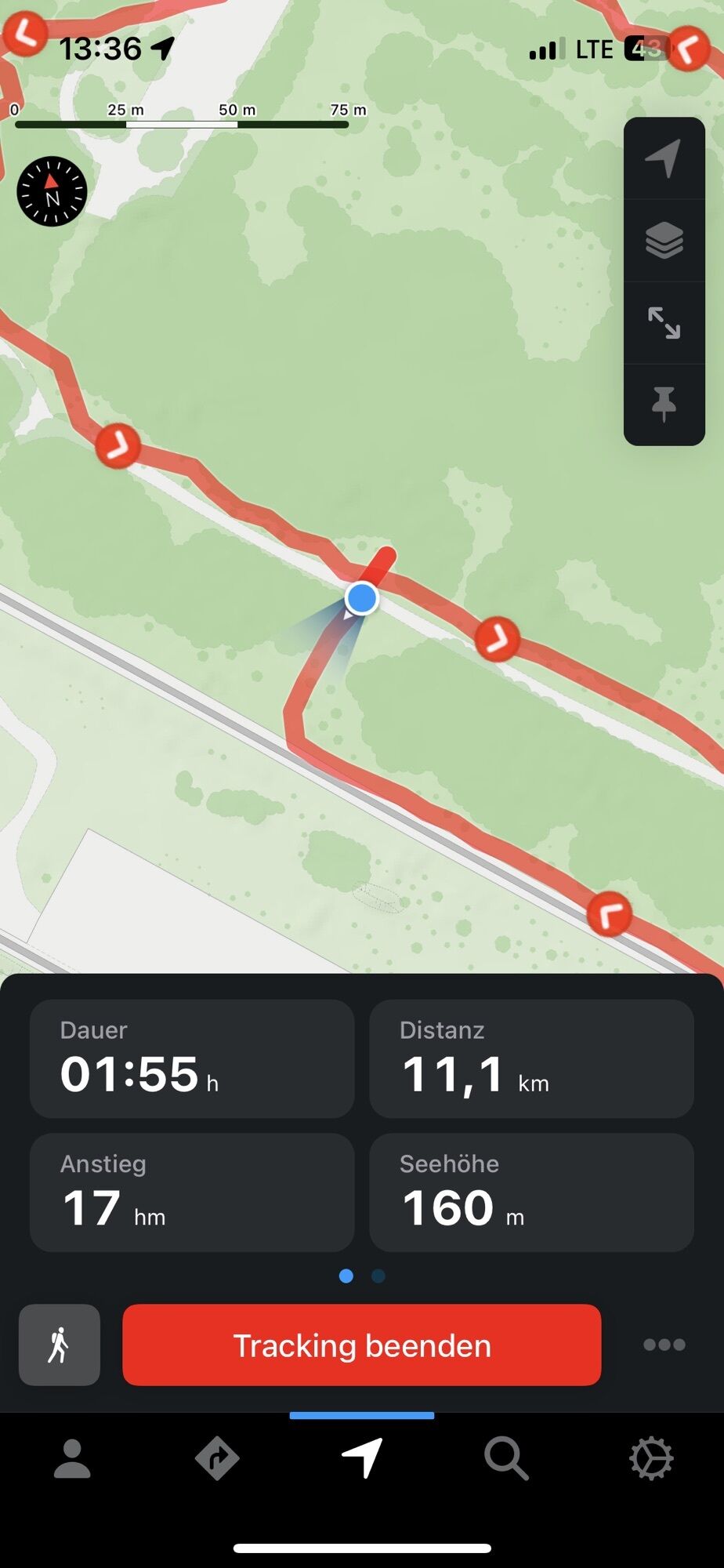724x1568 pixels.
Task: Open the Dauer duration stat tile
Action: (192, 1058)
